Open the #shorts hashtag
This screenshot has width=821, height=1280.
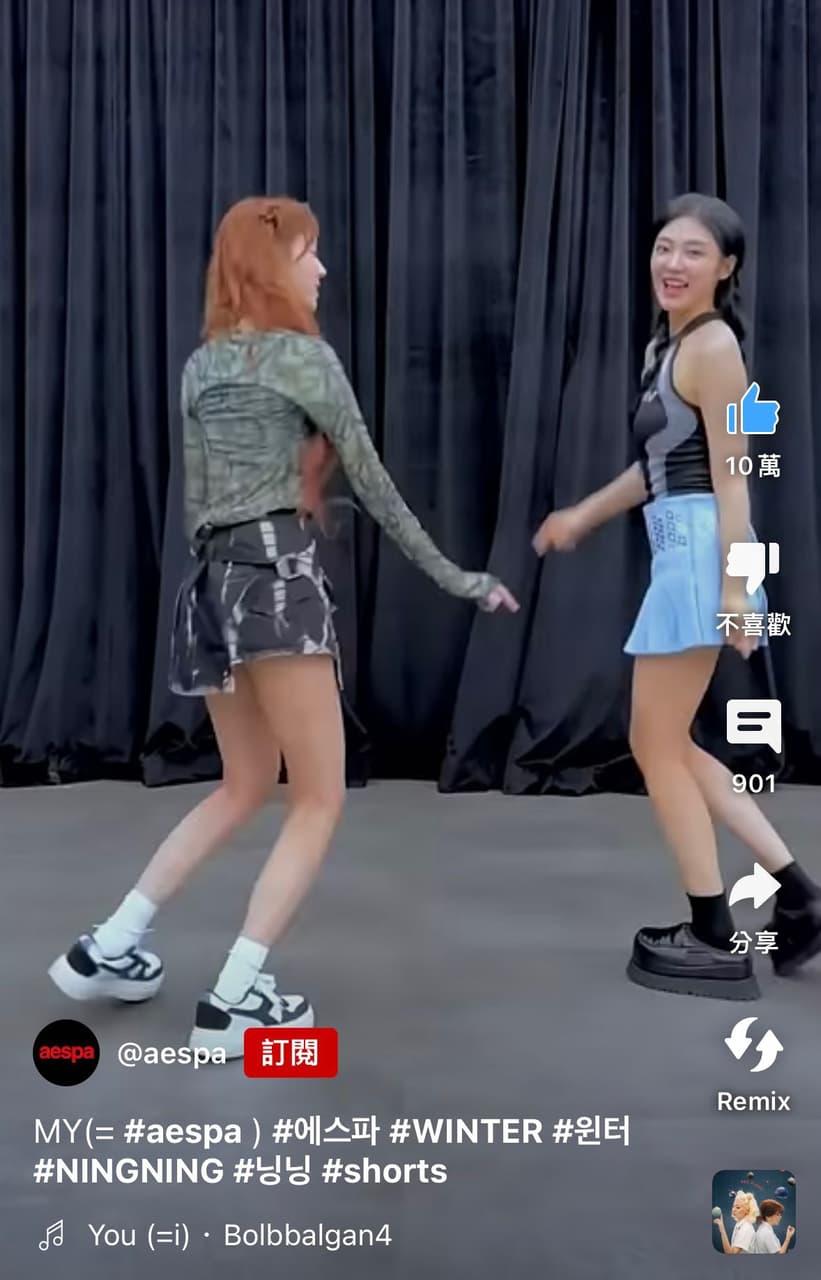click(384, 1171)
